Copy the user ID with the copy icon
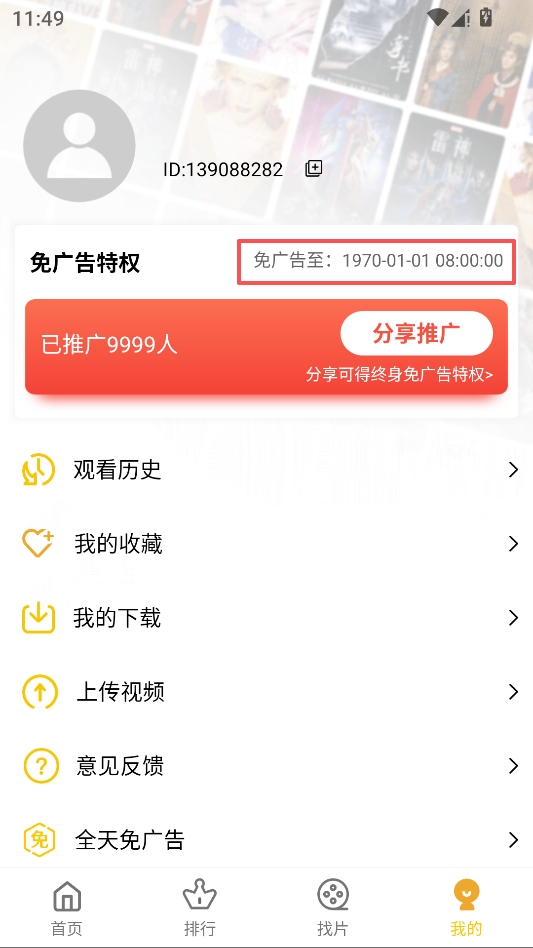This screenshot has width=533, height=948. coord(313,169)
